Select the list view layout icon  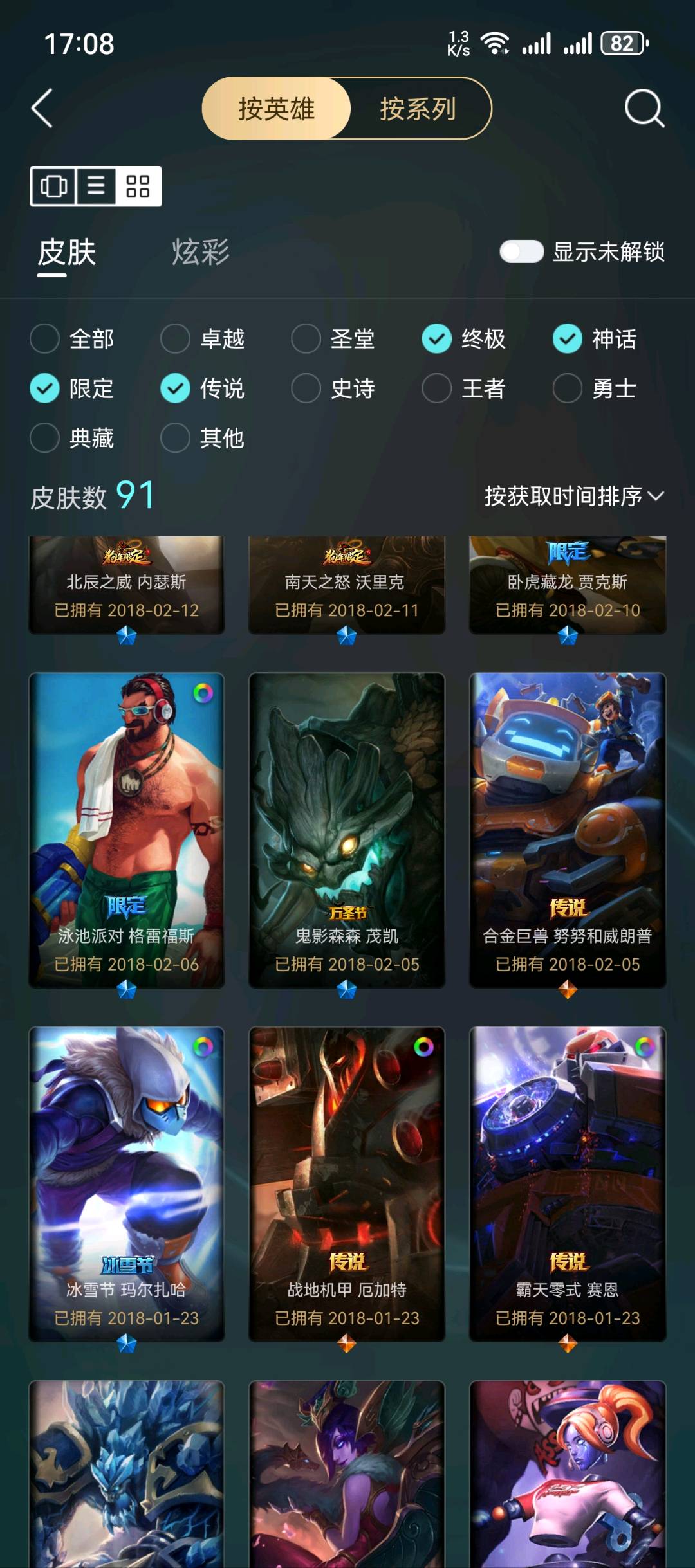(x=96, y=187)
